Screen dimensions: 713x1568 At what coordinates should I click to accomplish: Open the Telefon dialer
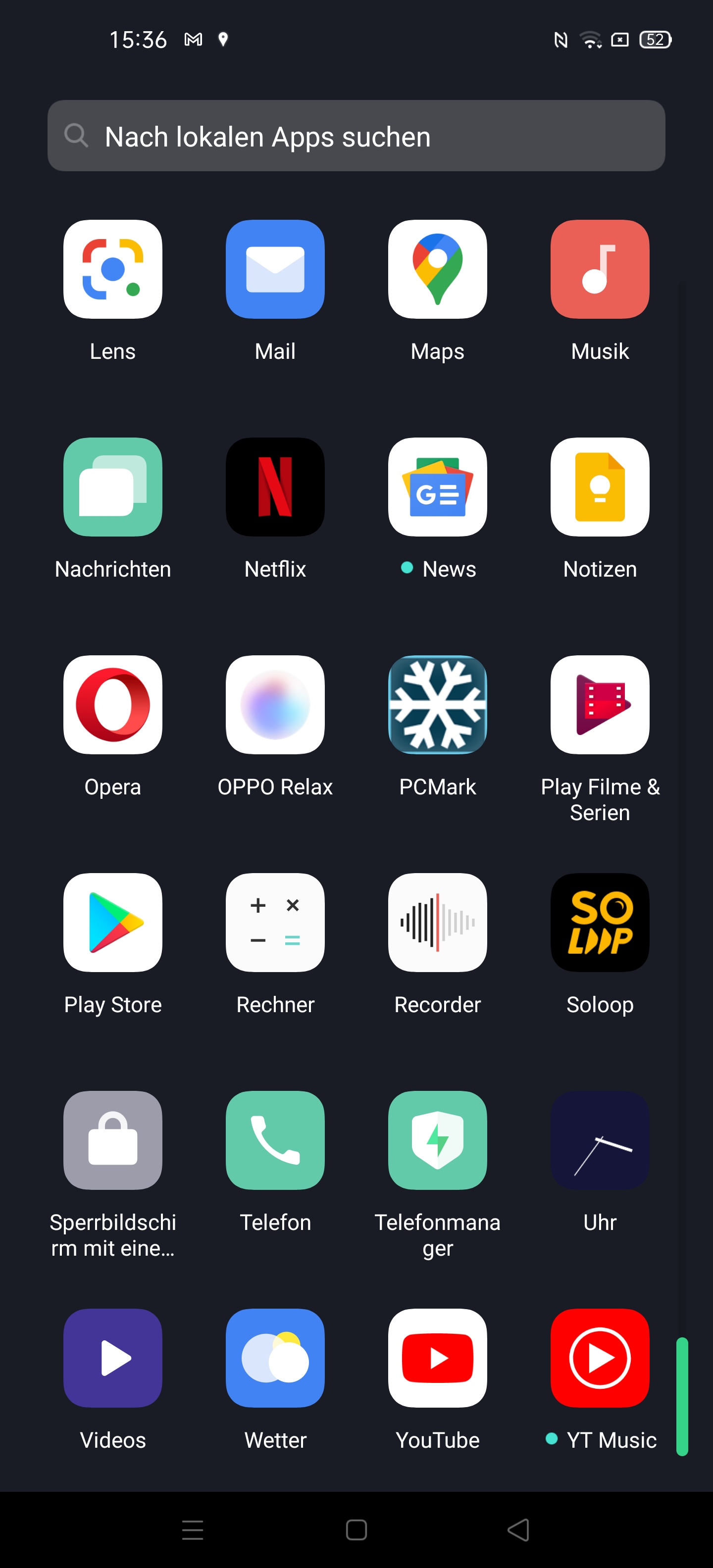(275, 1140)
